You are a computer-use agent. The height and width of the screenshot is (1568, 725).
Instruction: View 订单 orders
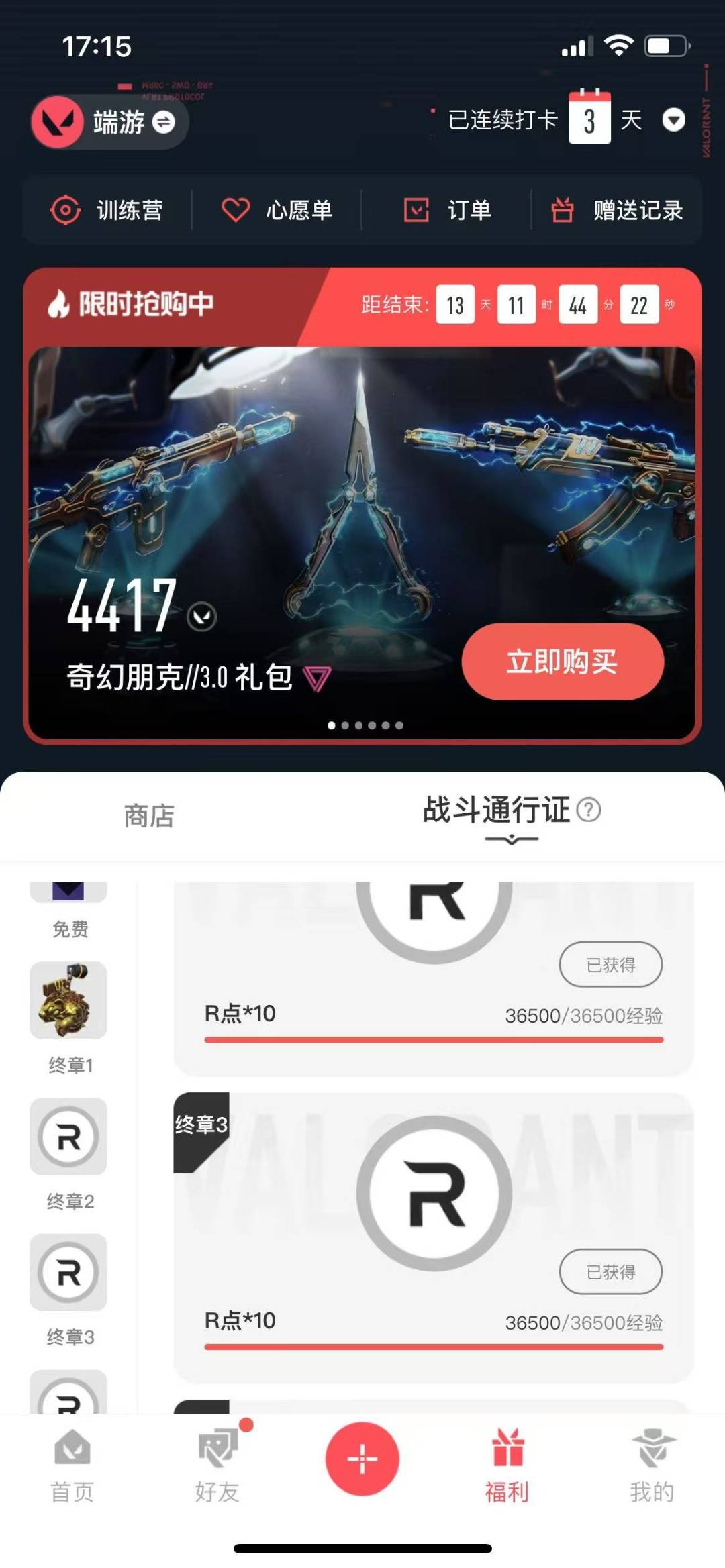(x=447, y=210)
